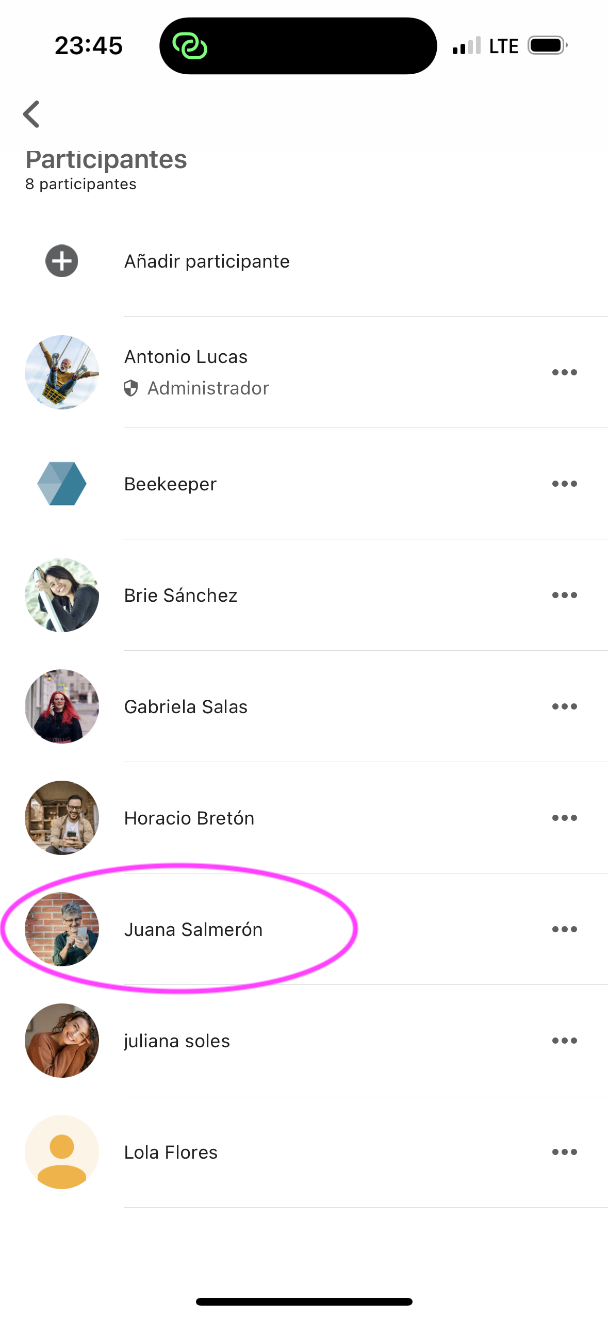Go back using the top arrow

[x=32, y=114]
